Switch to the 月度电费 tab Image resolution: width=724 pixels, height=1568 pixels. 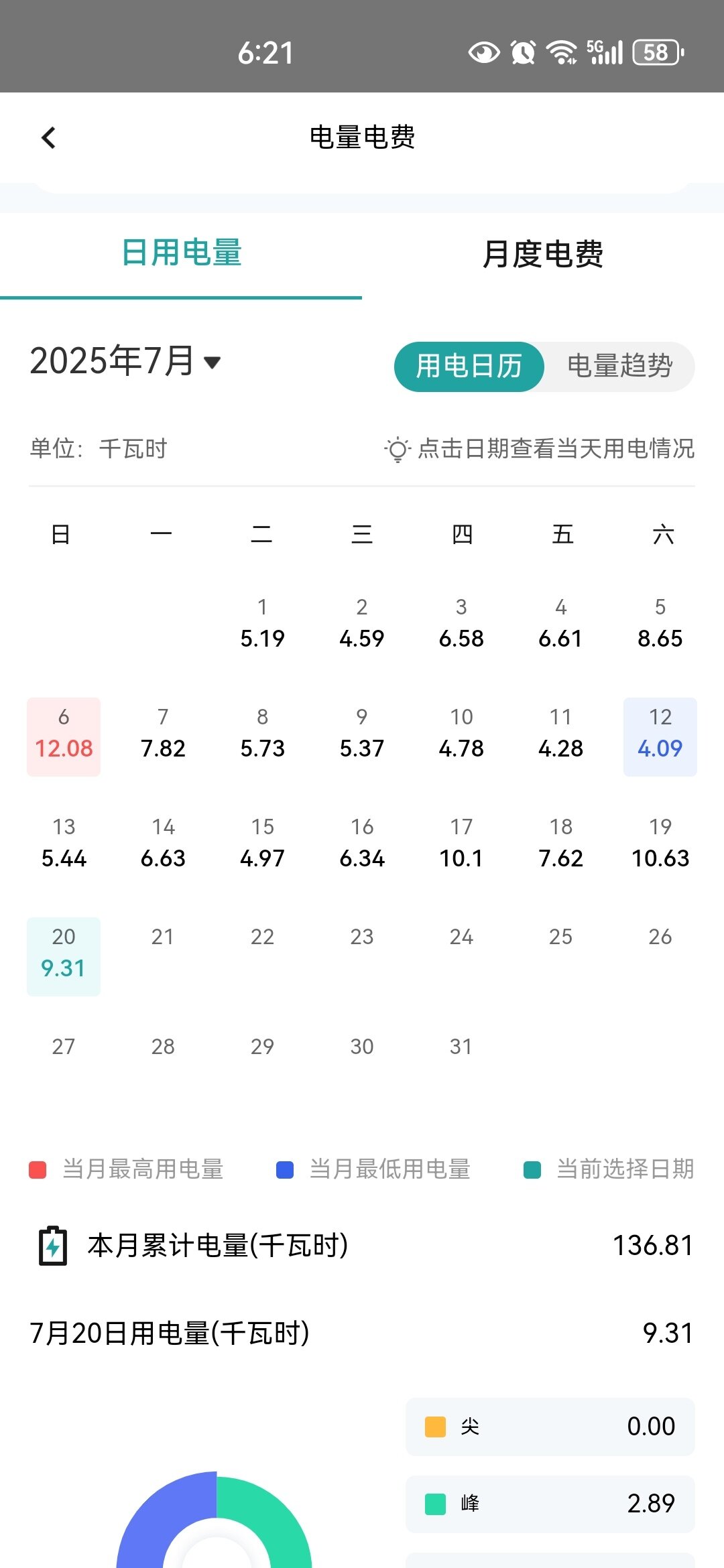(x=543, y=255)
